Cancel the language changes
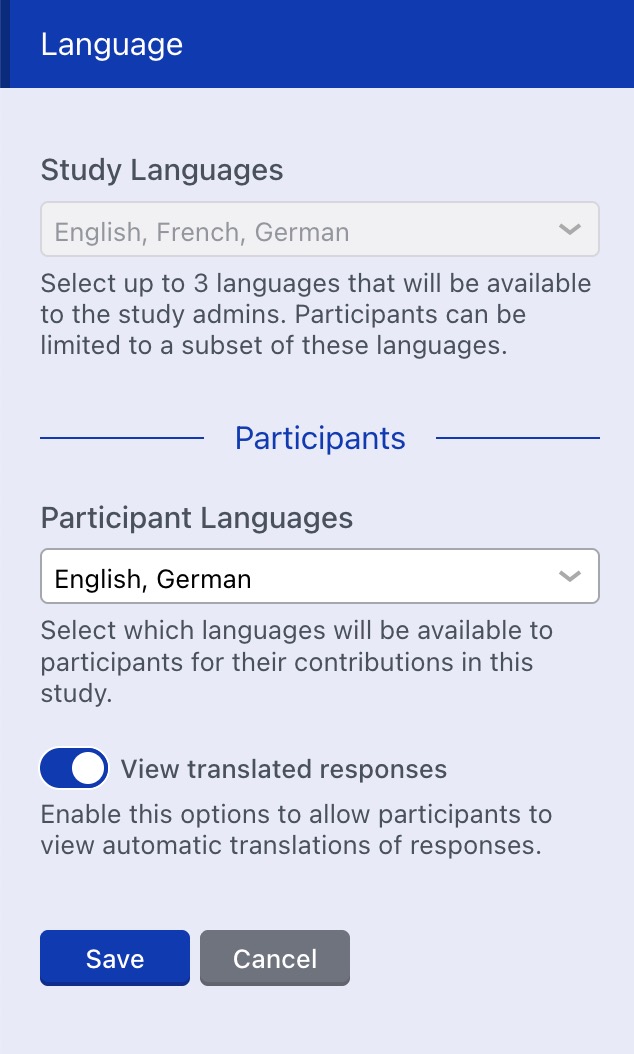Screen dimensions: 634x1054 [x=275, y=958]
